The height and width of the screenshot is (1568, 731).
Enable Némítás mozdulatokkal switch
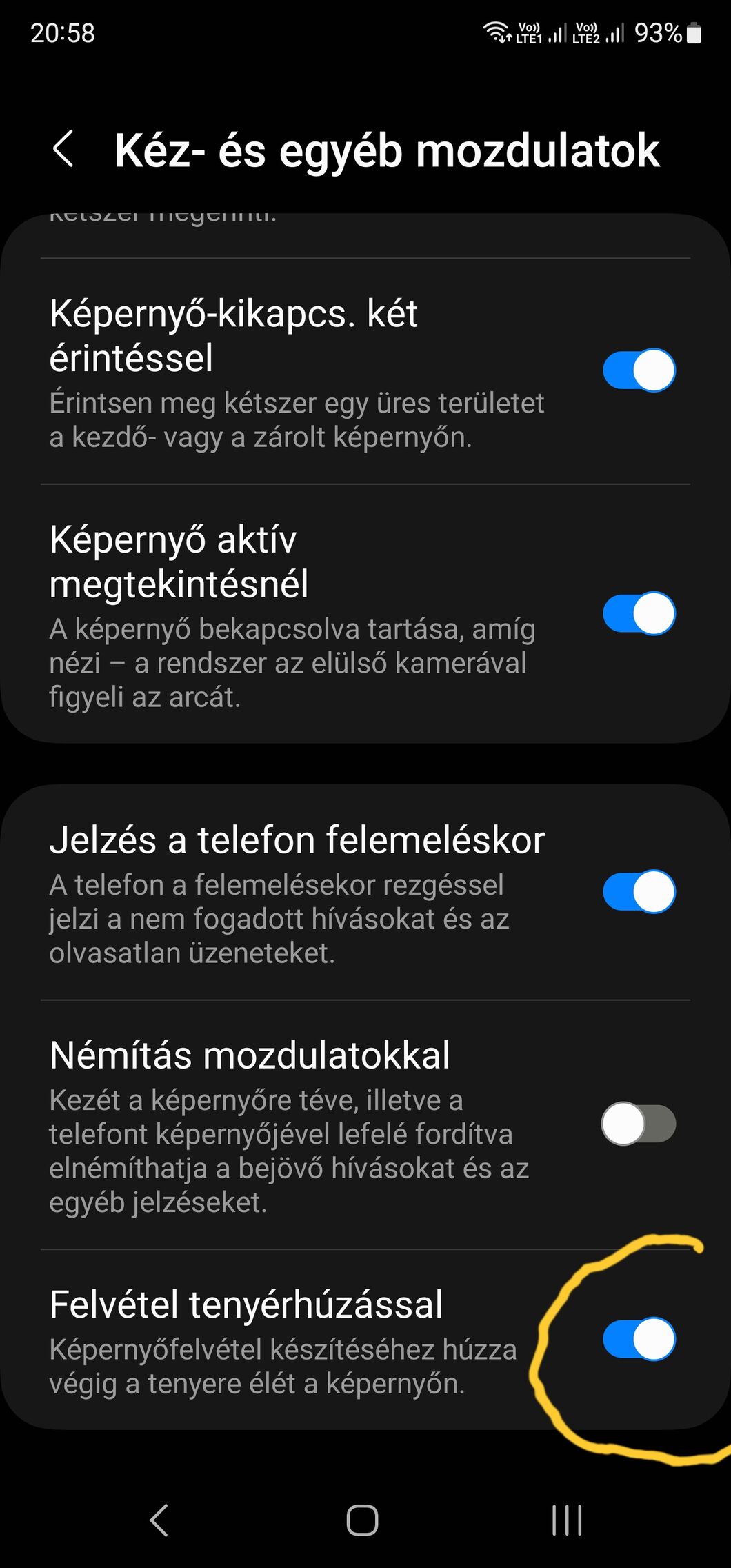click(x=639, y=1124)
